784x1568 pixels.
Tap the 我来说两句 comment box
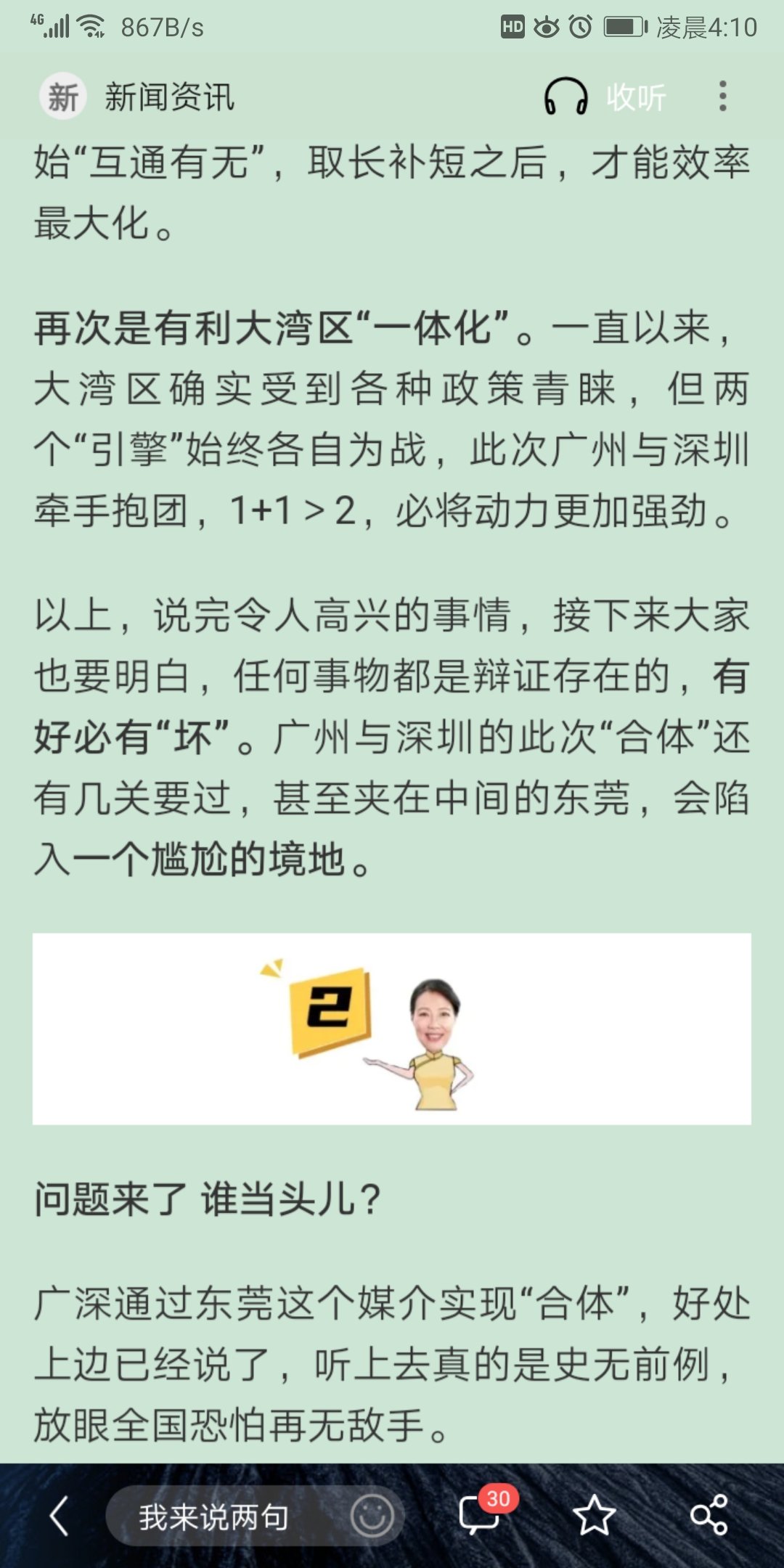(x=214, y=1516)
